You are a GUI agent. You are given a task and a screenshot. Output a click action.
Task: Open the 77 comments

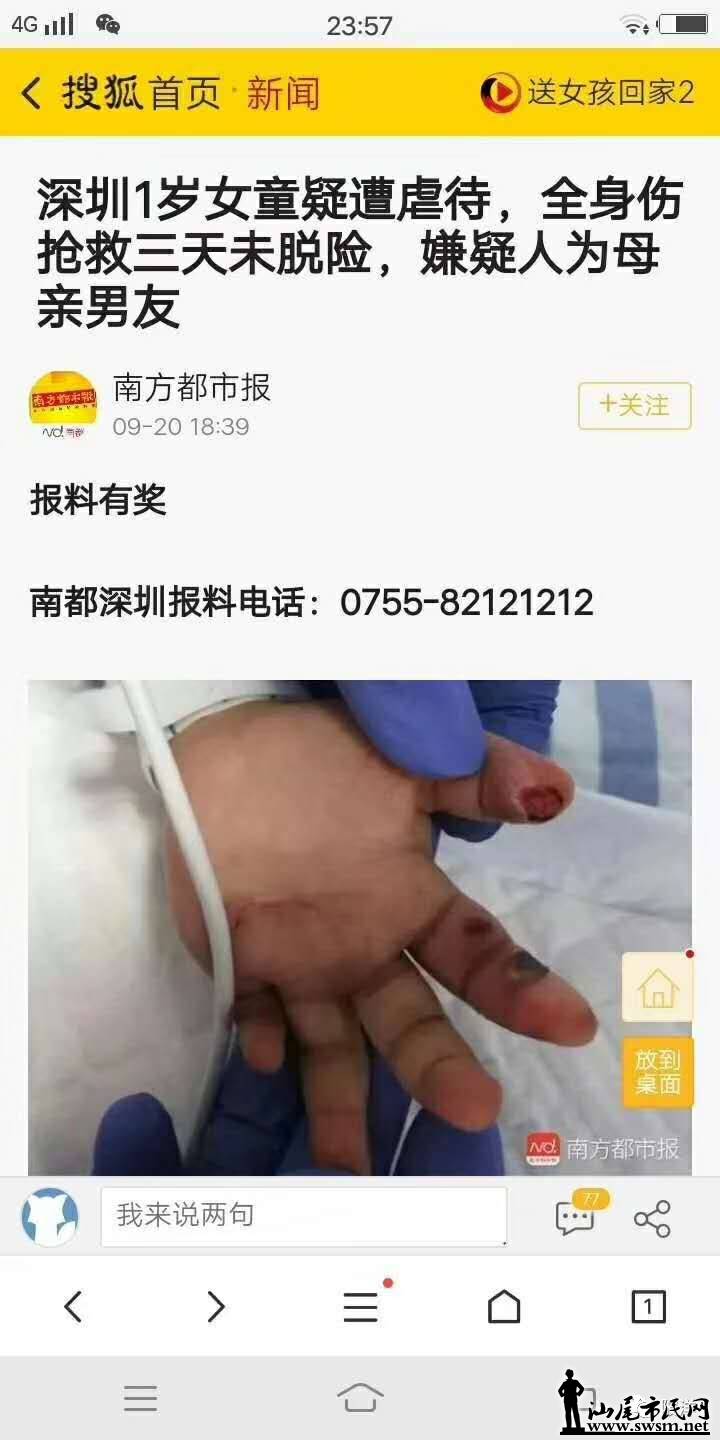coord(576,1216)
